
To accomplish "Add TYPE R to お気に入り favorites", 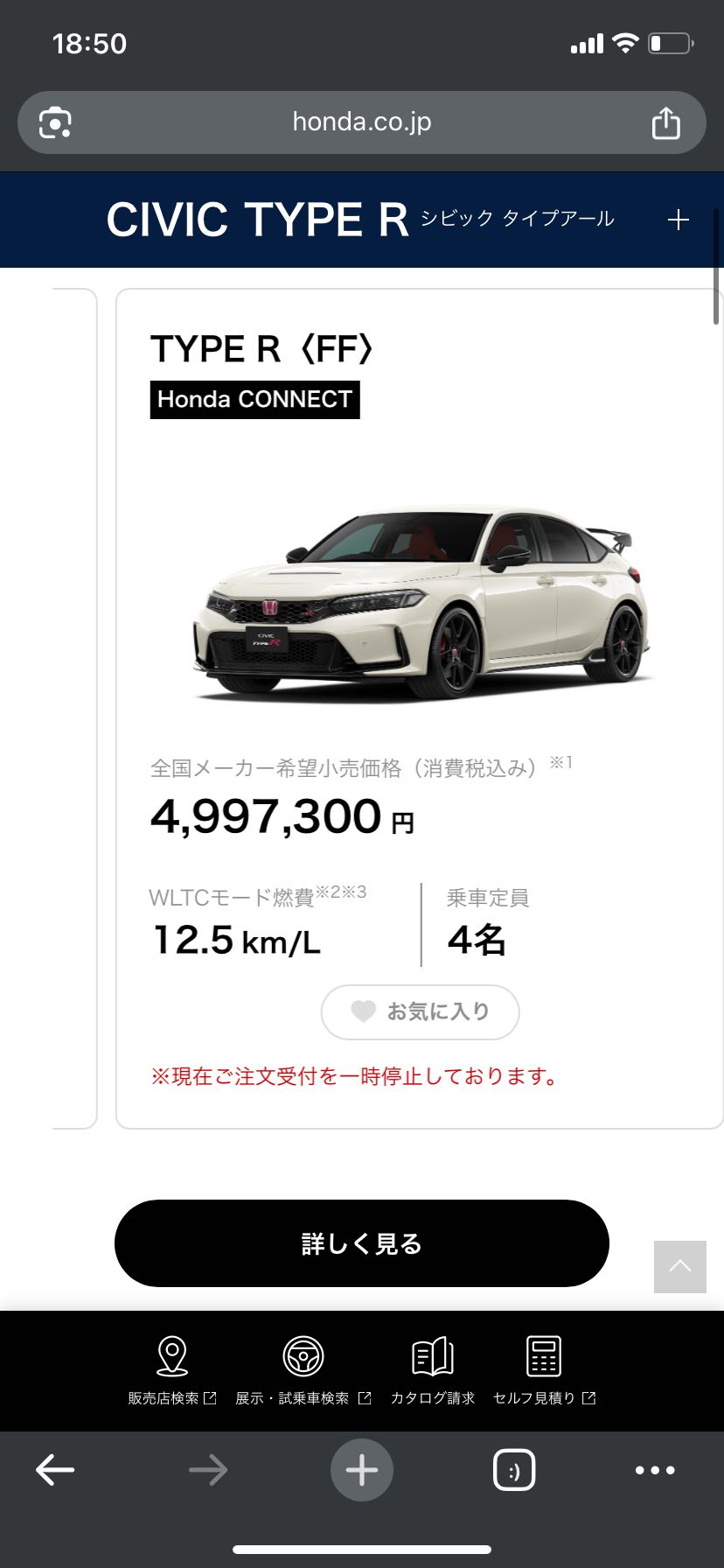I will [420, 1011].
